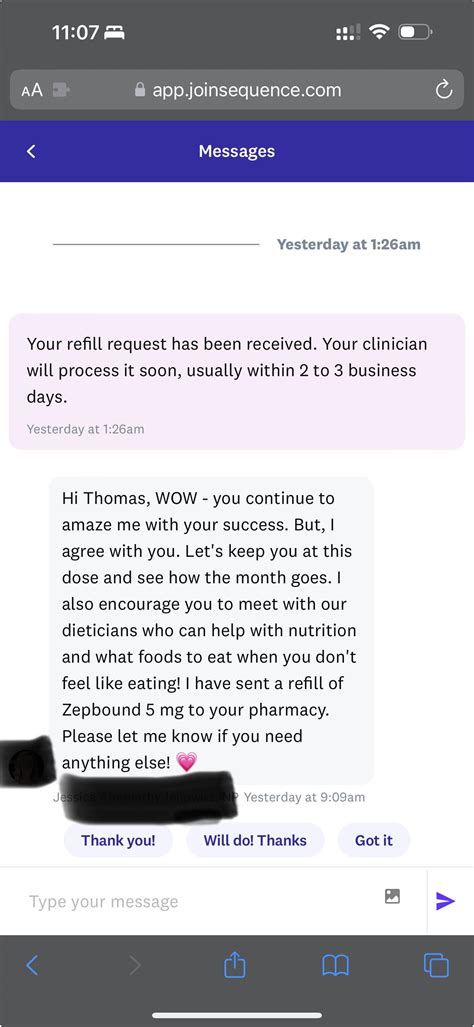474x1027 pixels.
Task: Open the Safari share sheet
Action: pos(235,965)
